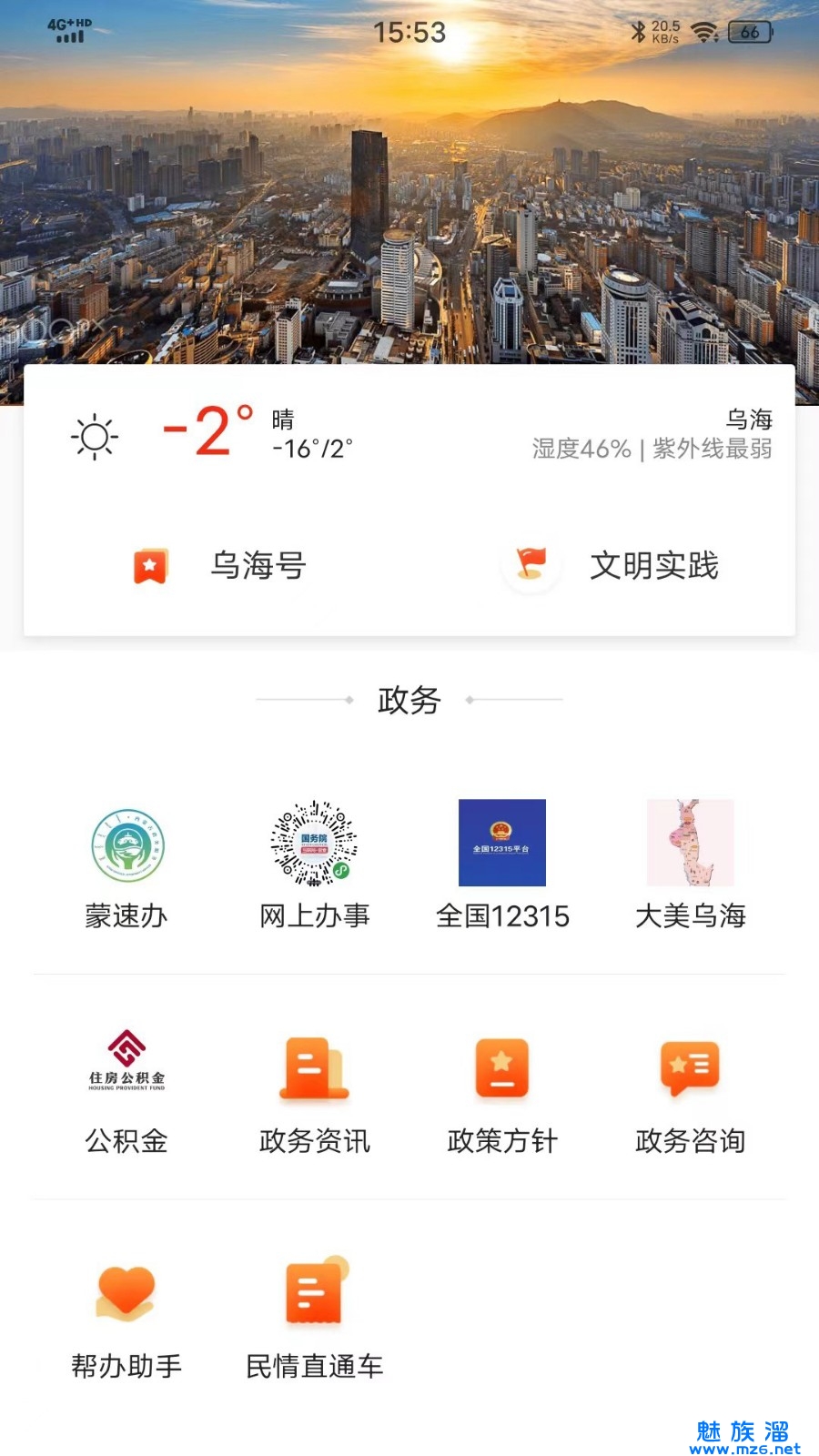Open 政策方针 policies
The image size is (819, 1456).
(x=502, y=1090)
